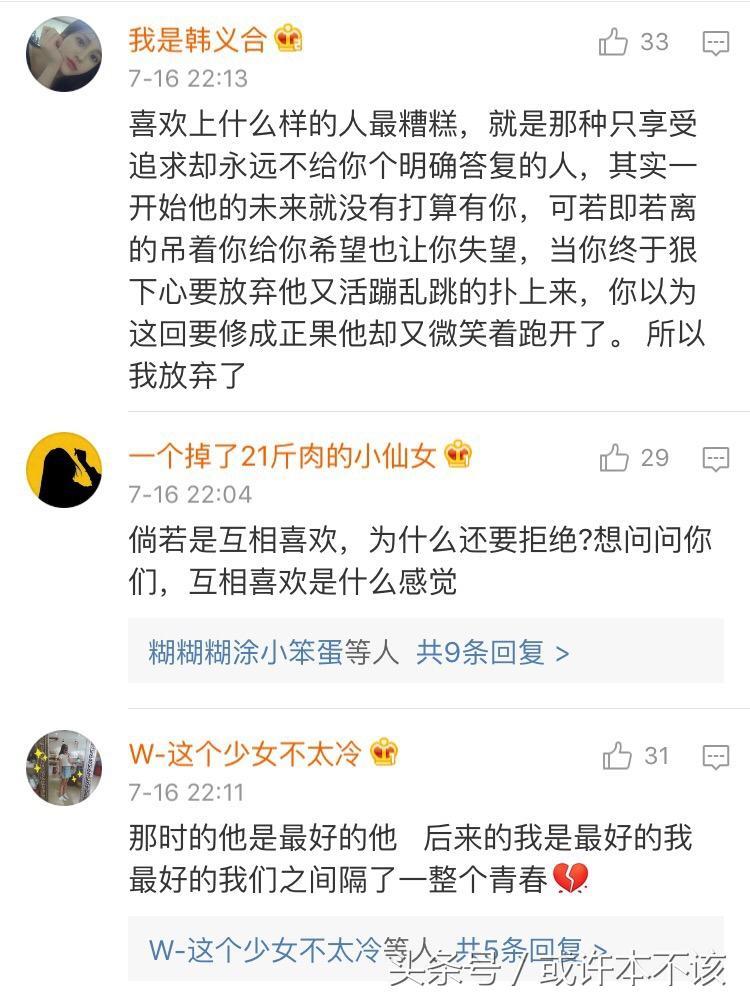
Task: Open 我是韩义合's profile avatar
Action: (64, 54)
